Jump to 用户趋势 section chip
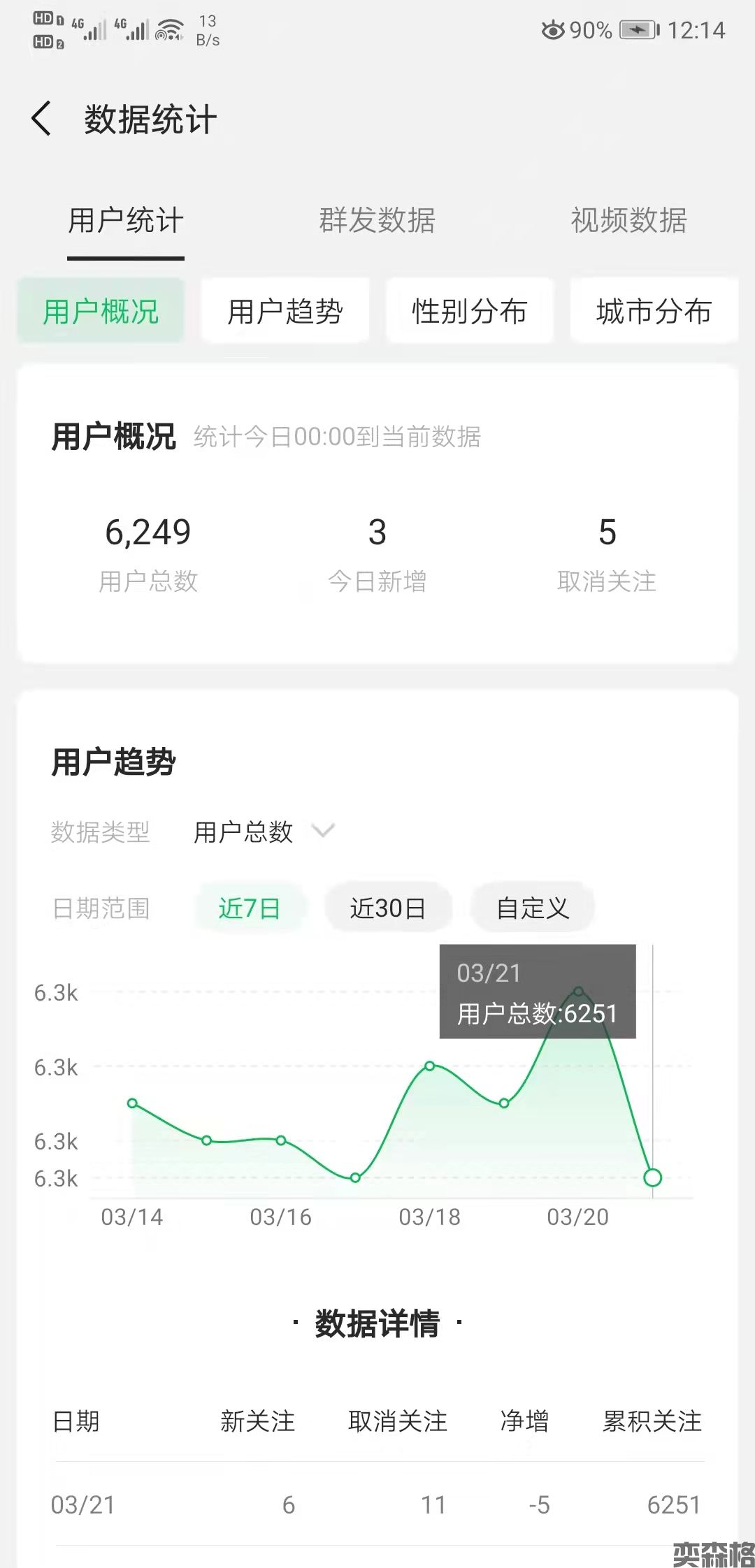 pyautogui.click(x=285, y=311)
